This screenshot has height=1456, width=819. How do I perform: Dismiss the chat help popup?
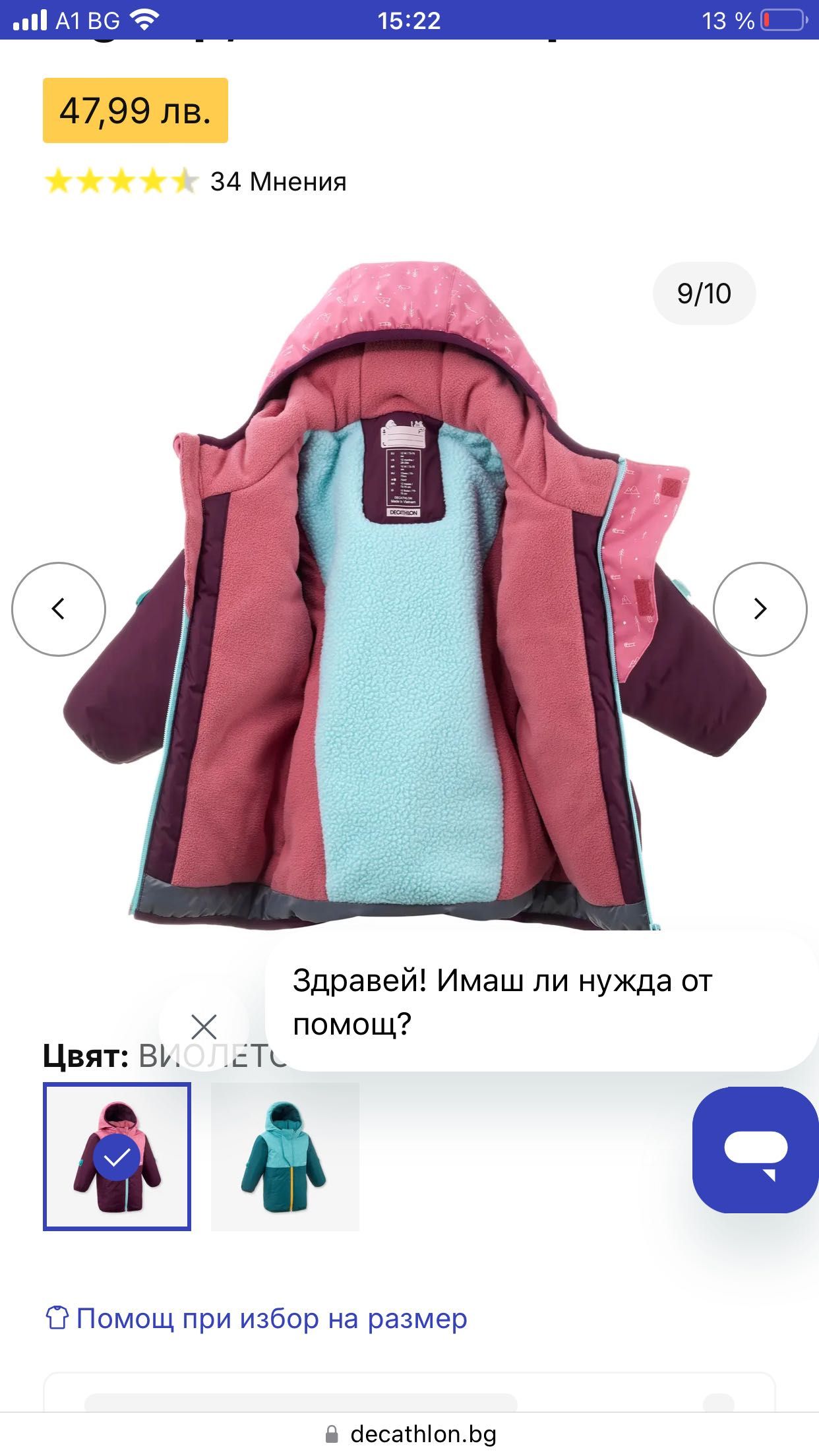pos(204,1027)
